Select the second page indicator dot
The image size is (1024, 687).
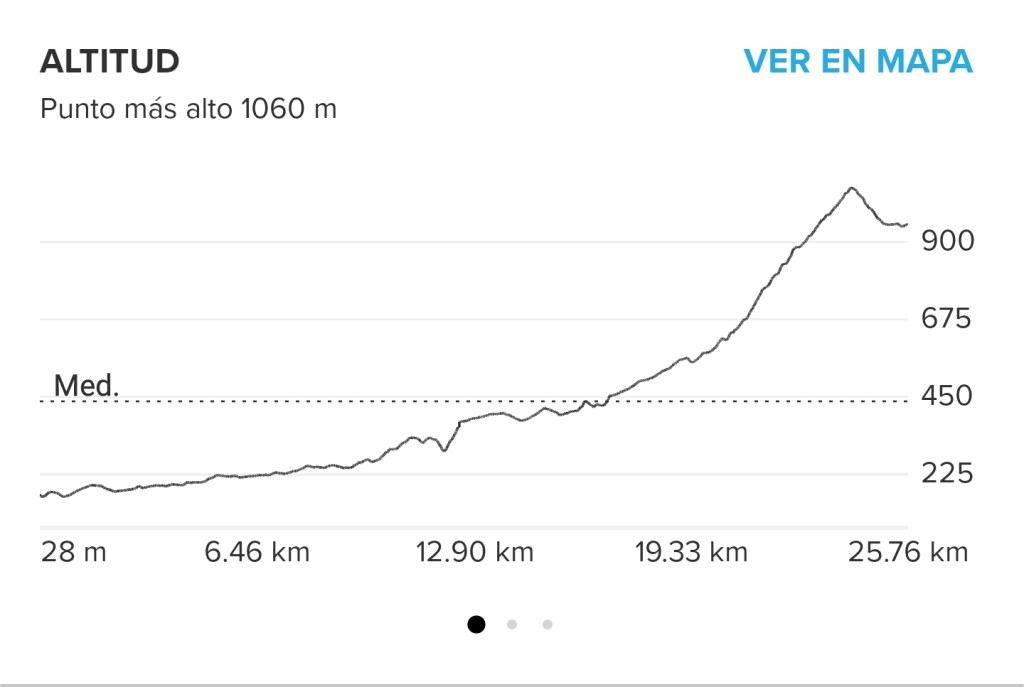[512, 625]
